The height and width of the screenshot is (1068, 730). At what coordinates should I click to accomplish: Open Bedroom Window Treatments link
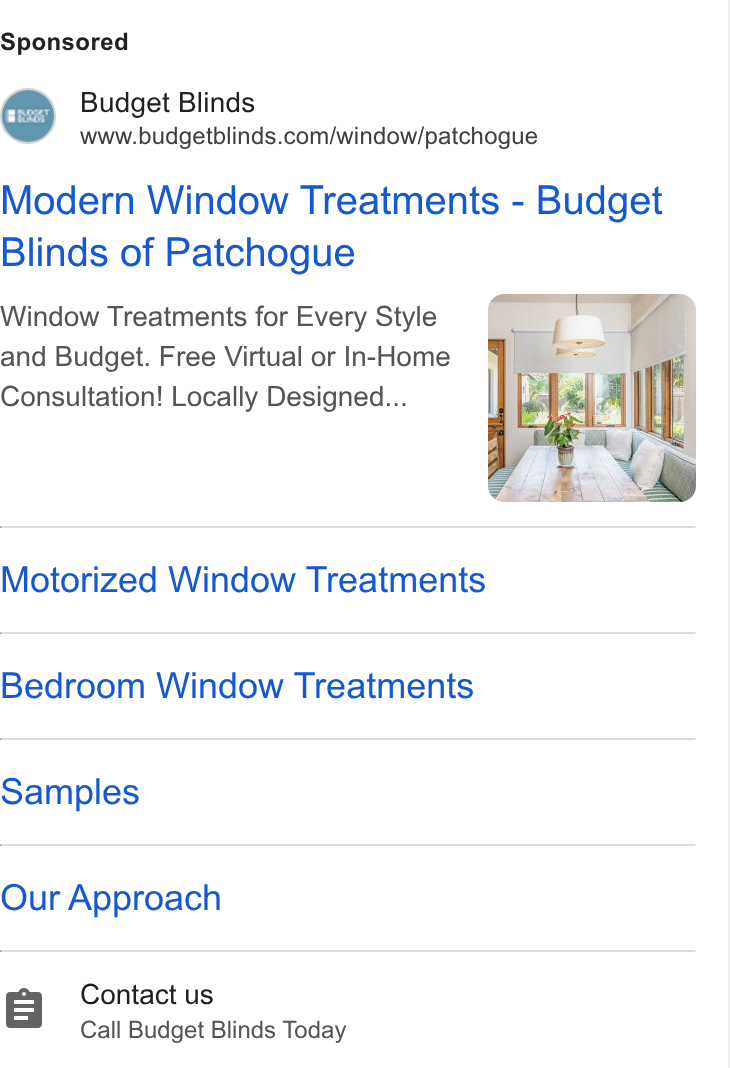coord(237,686)
